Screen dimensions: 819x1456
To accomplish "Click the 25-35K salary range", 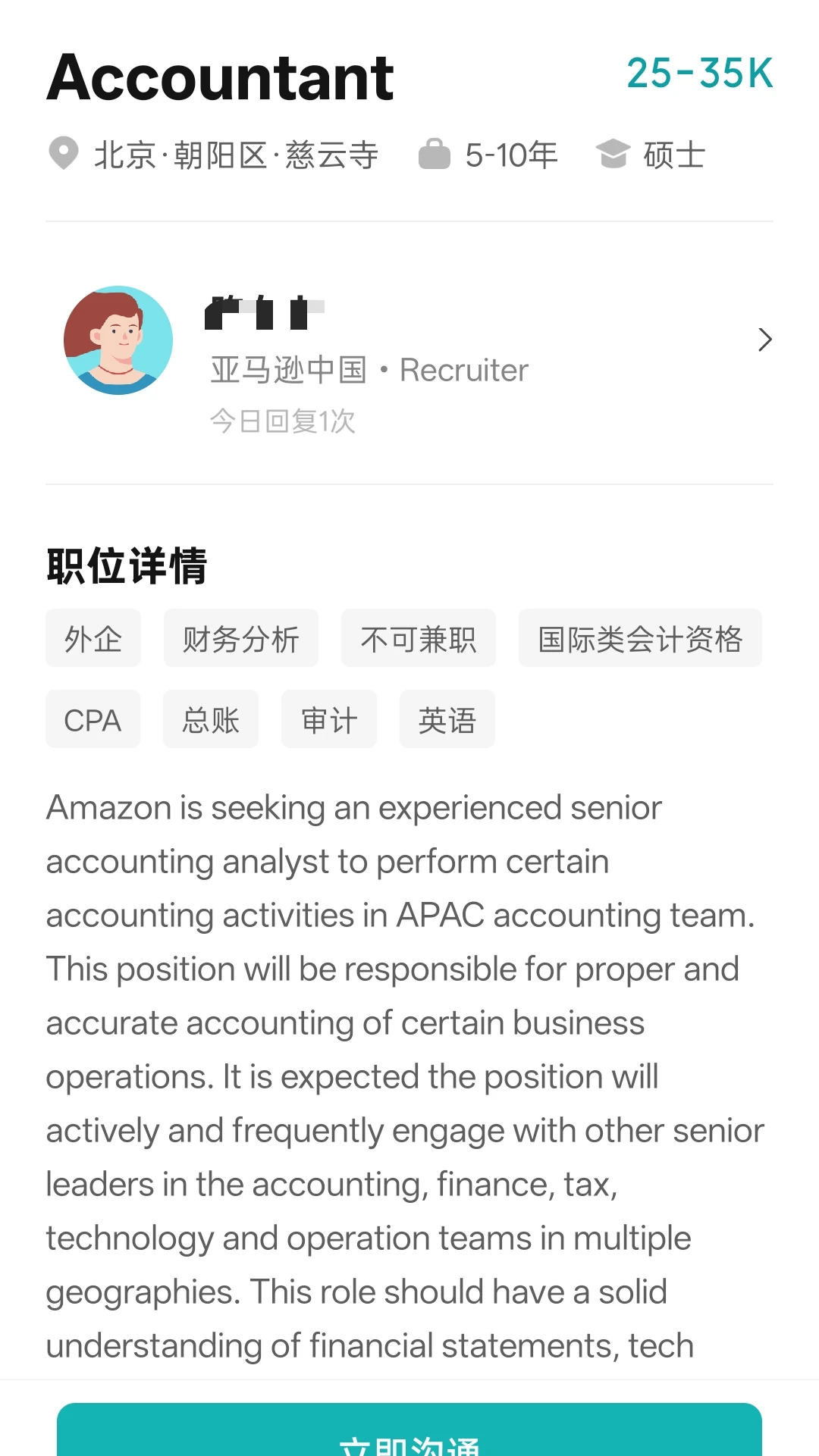I will pyautogui.click(x=700, y=75).
